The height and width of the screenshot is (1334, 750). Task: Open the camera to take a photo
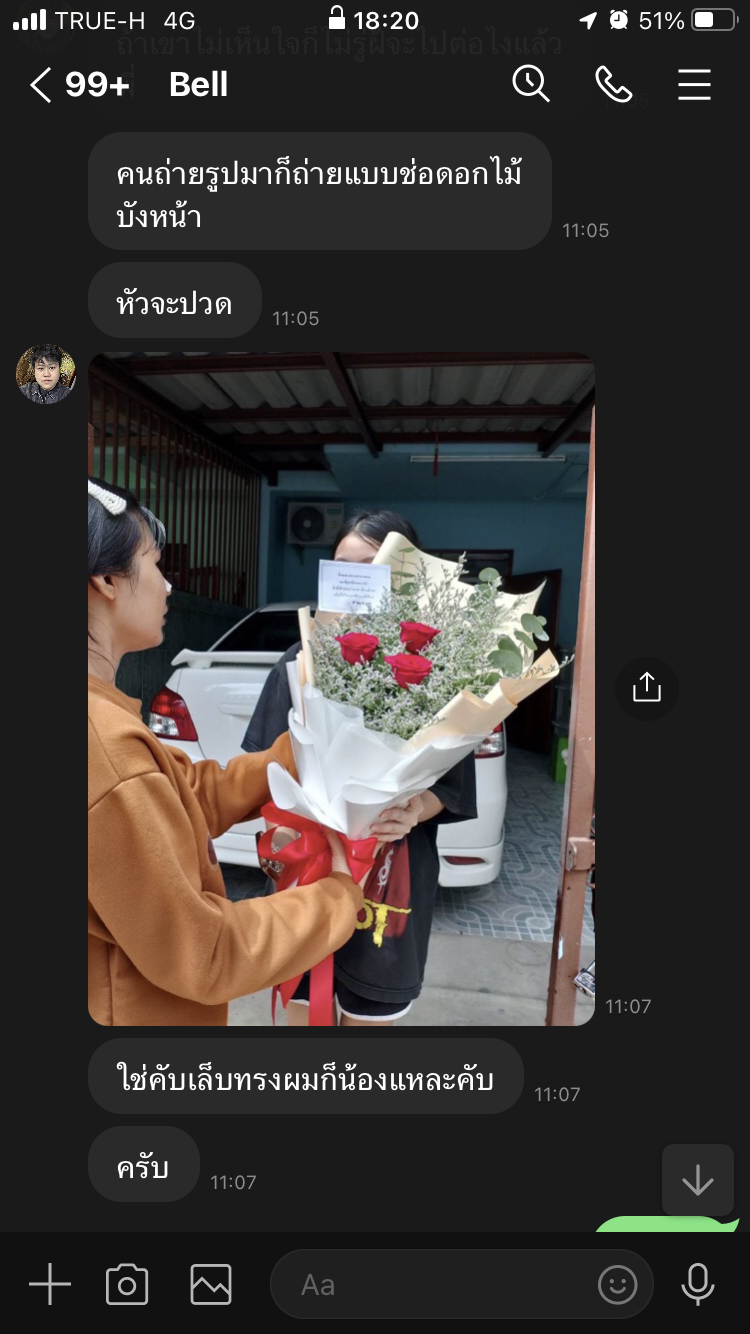[127, 1284]
